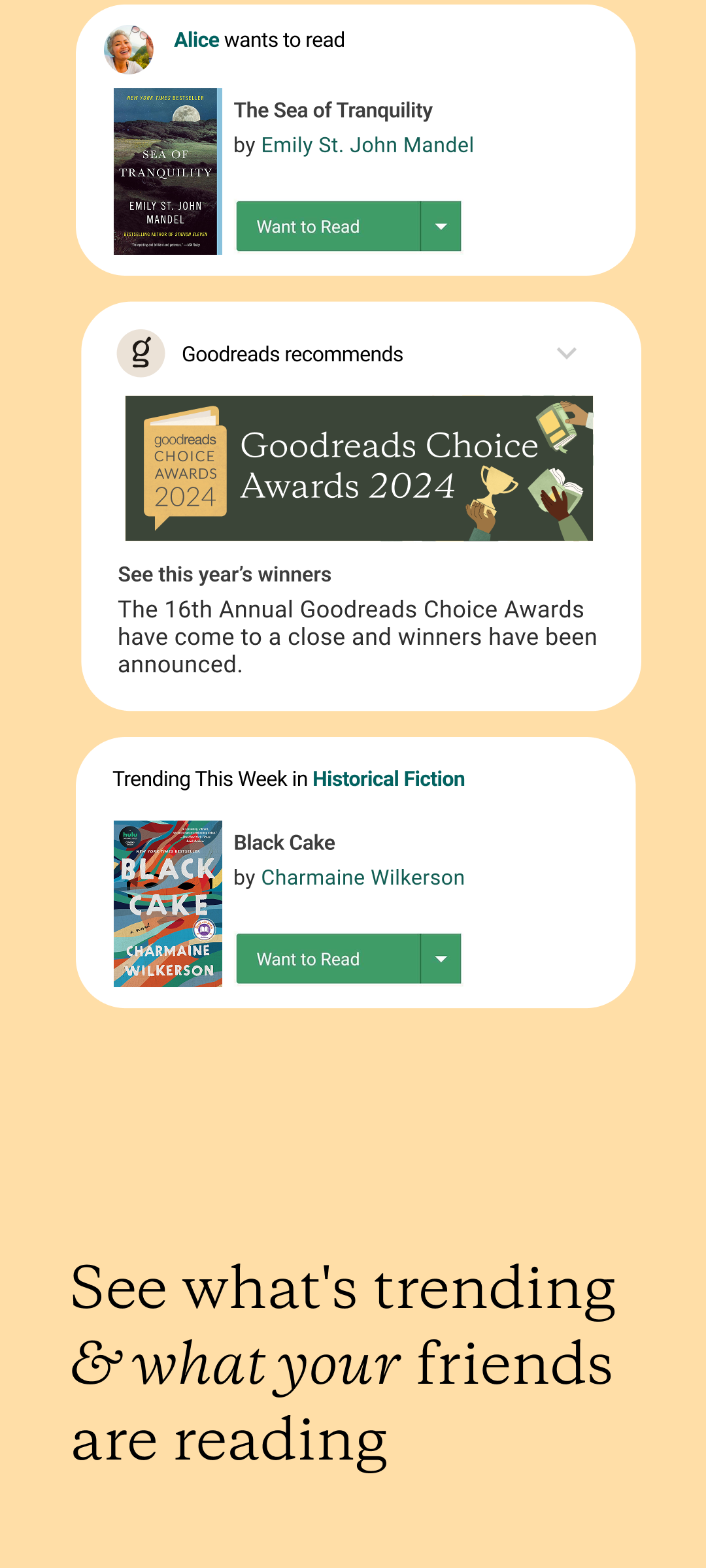706x1568 pixels.
Task: Expand shelf options for Black Cake
Action: coord(441,958)
